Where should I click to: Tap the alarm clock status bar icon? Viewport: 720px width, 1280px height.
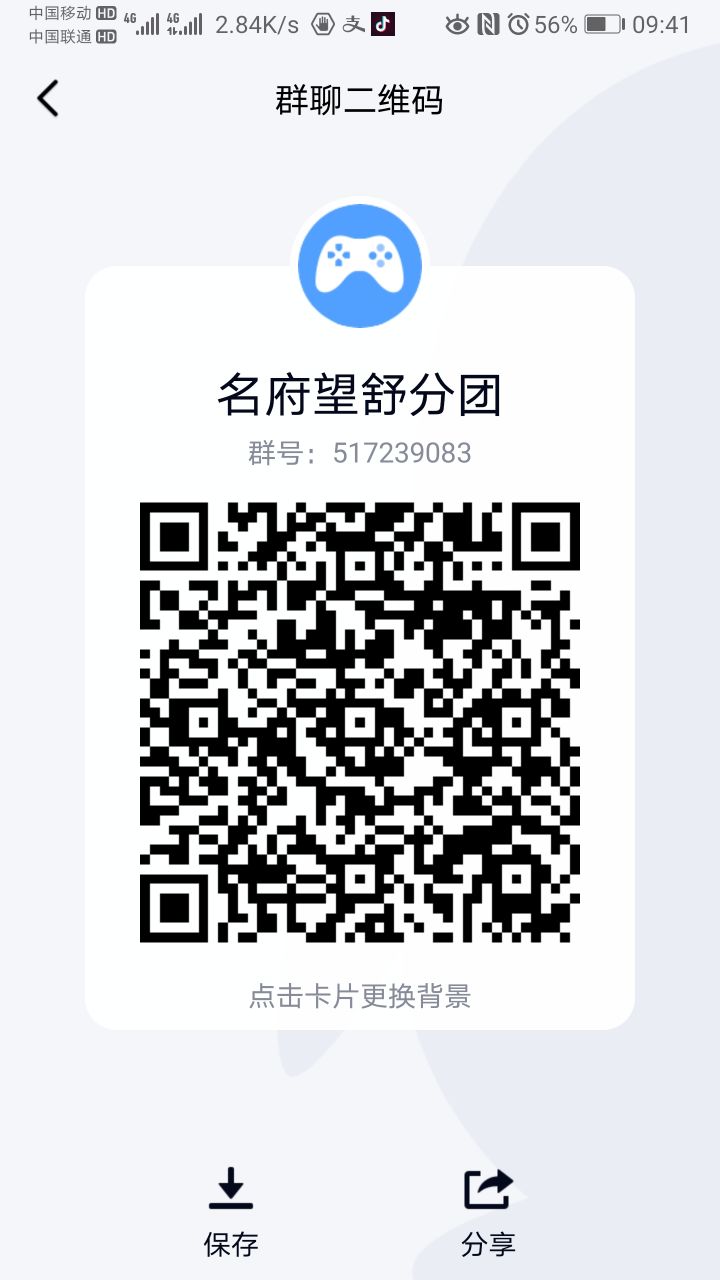[517, 22]
